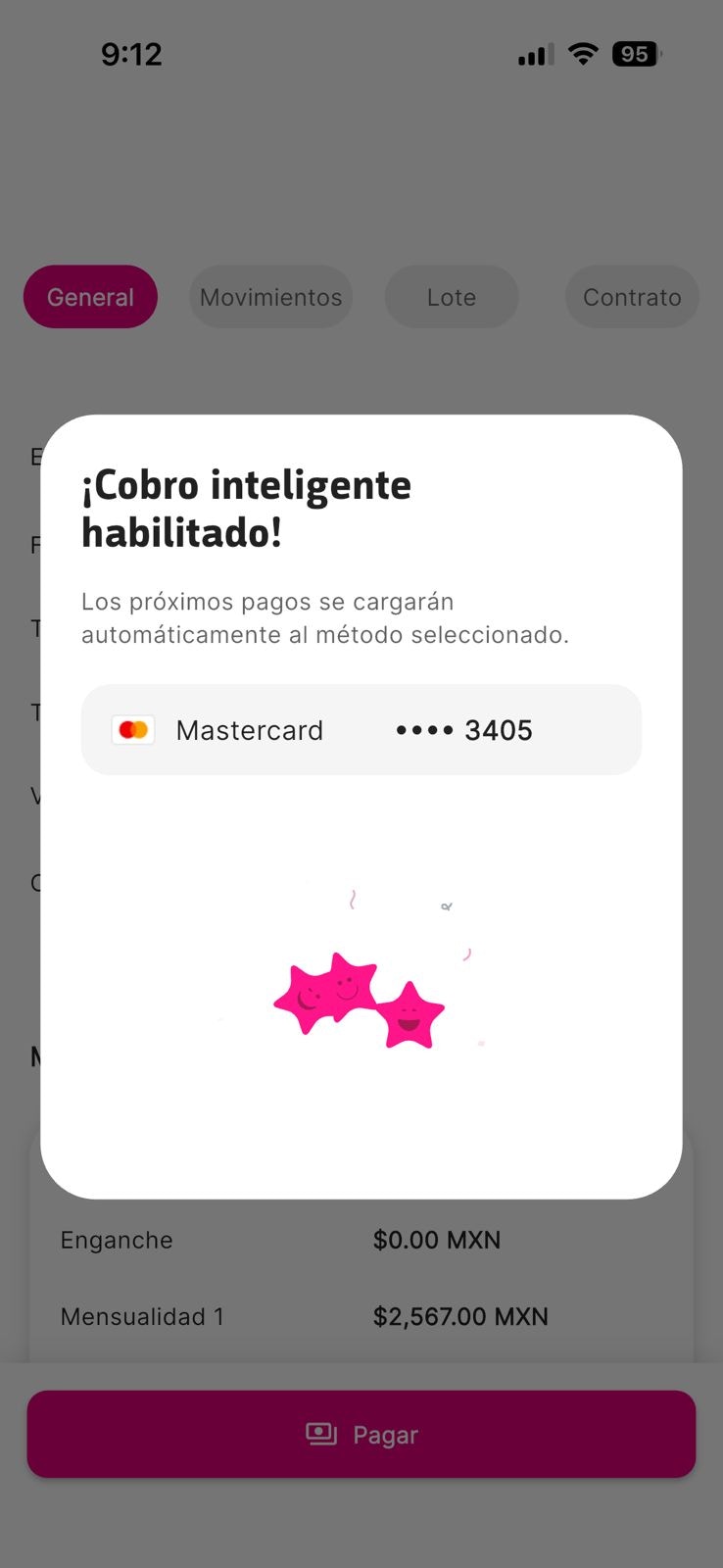This screenshot has width=723, height=1568.
Task: Tap the clock showing 9:12
Action: point(131,54)
